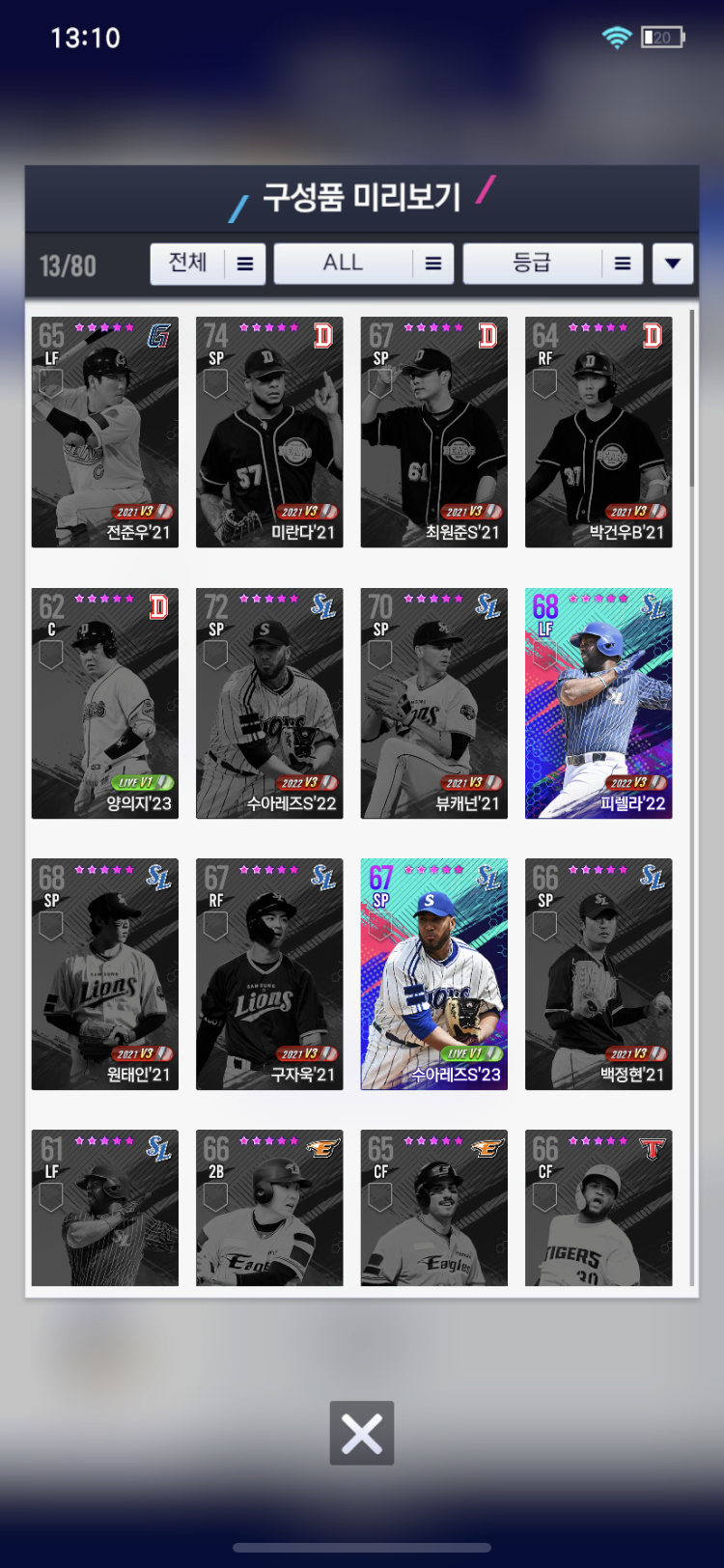Open the 뷰캐넌'21 player card
The height and width of the screenshot is (1568, 724).
pyautogui.click(x=434, y=704)
